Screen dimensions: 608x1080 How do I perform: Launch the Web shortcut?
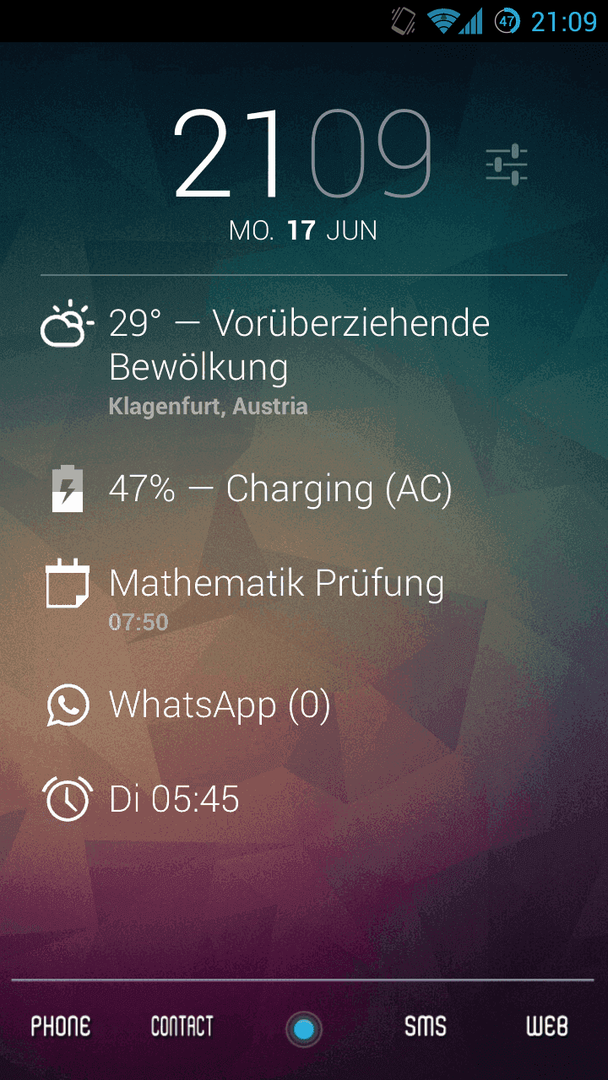[x=547, y=1026]
